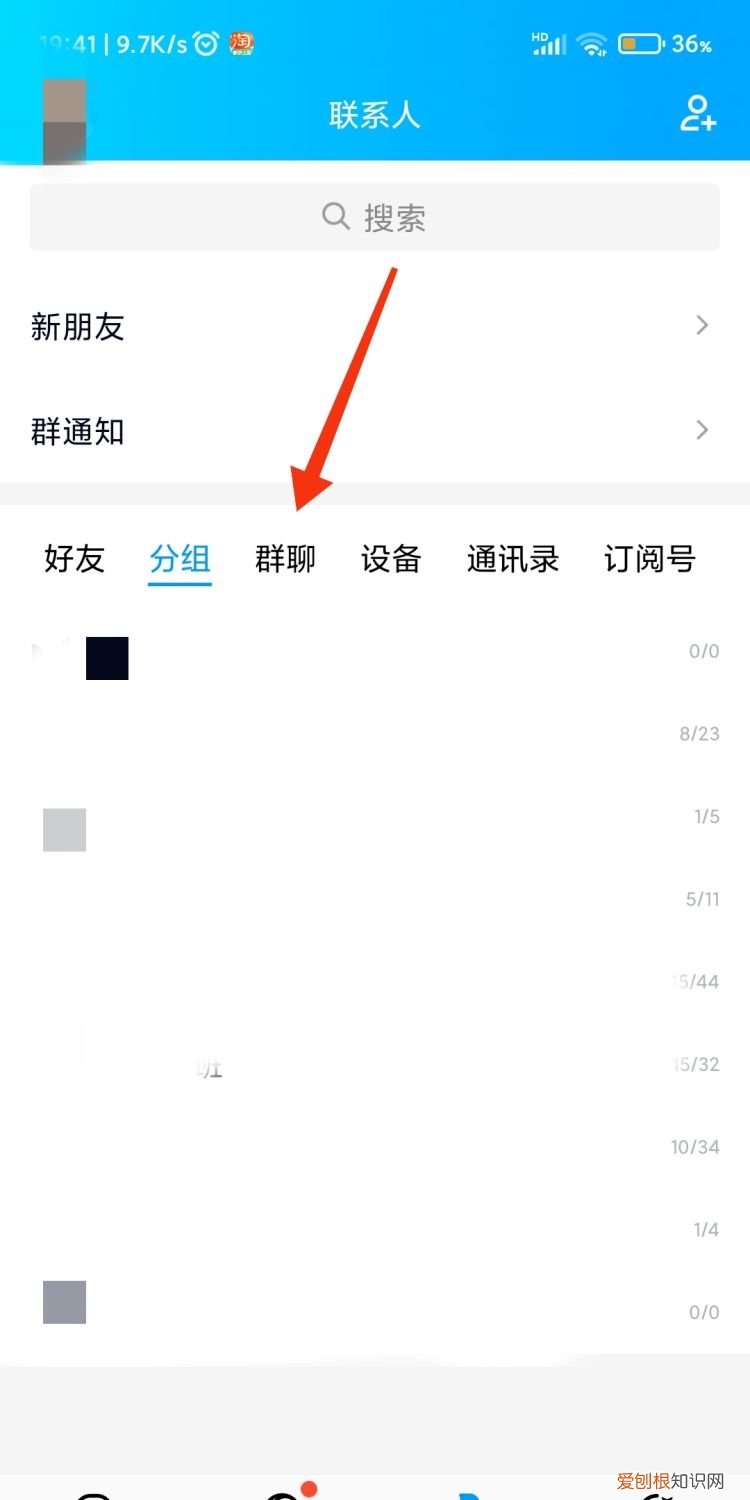
Task: Switch to the 群聊 tab
Action: pyautogui.click(x=285, y=560)
